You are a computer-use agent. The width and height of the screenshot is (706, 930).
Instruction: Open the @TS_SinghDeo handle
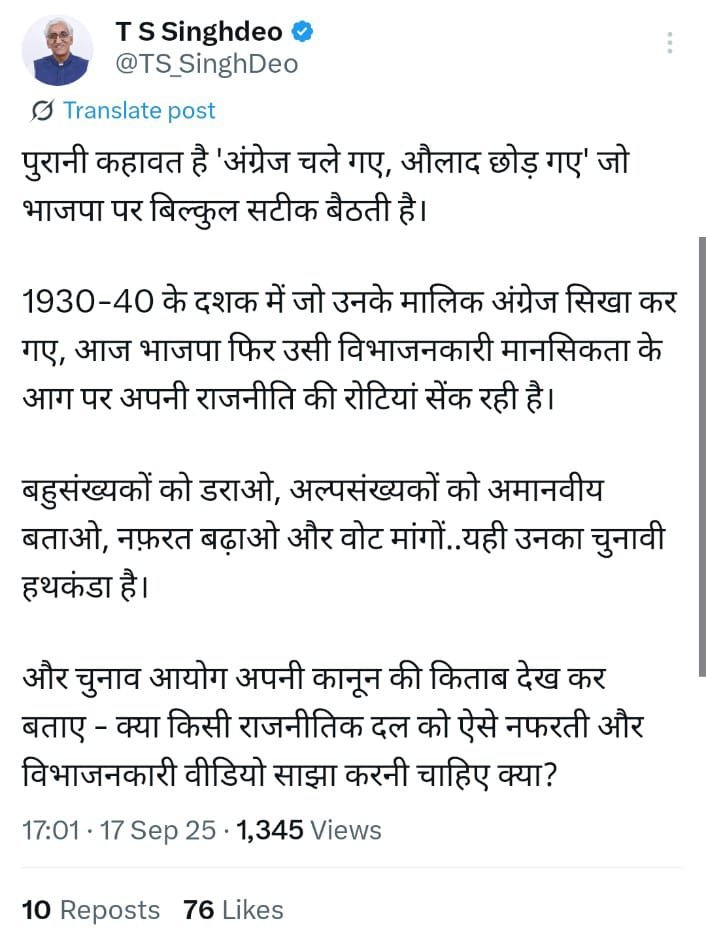(207, 64)
